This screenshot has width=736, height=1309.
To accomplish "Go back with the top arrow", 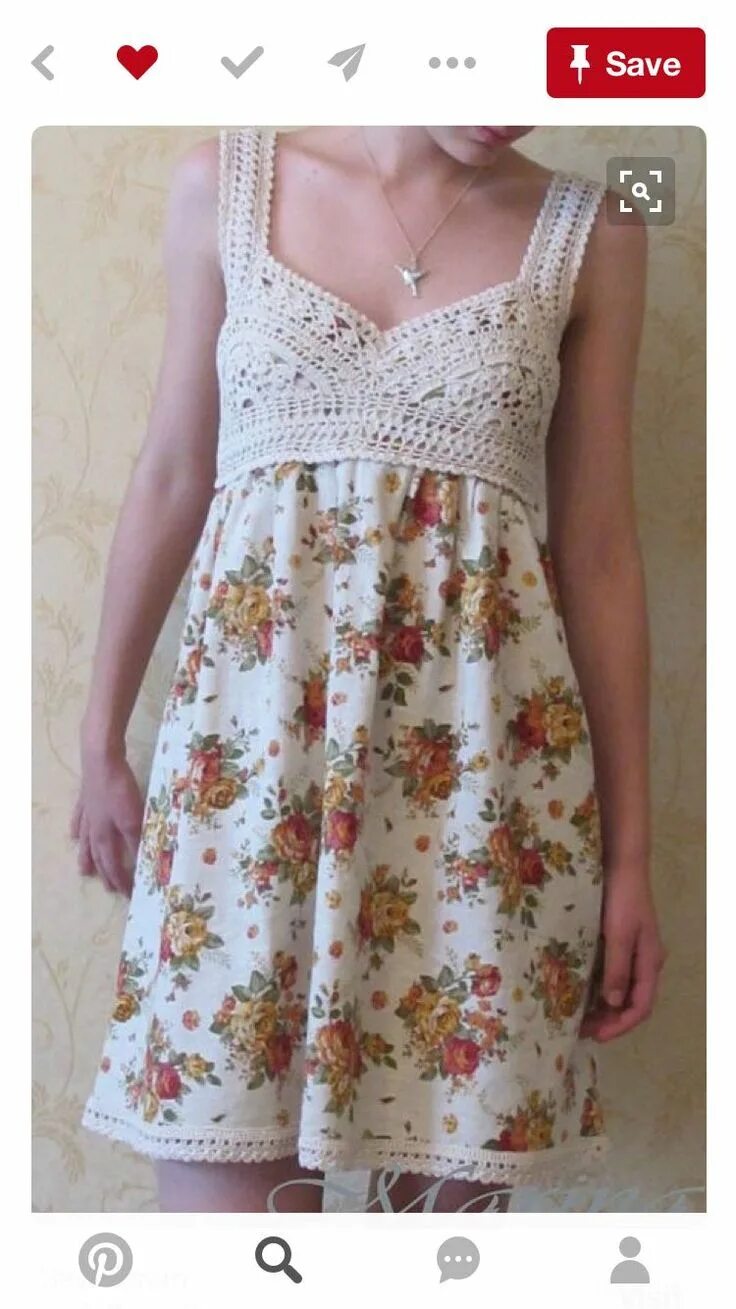I will (43, 63).
